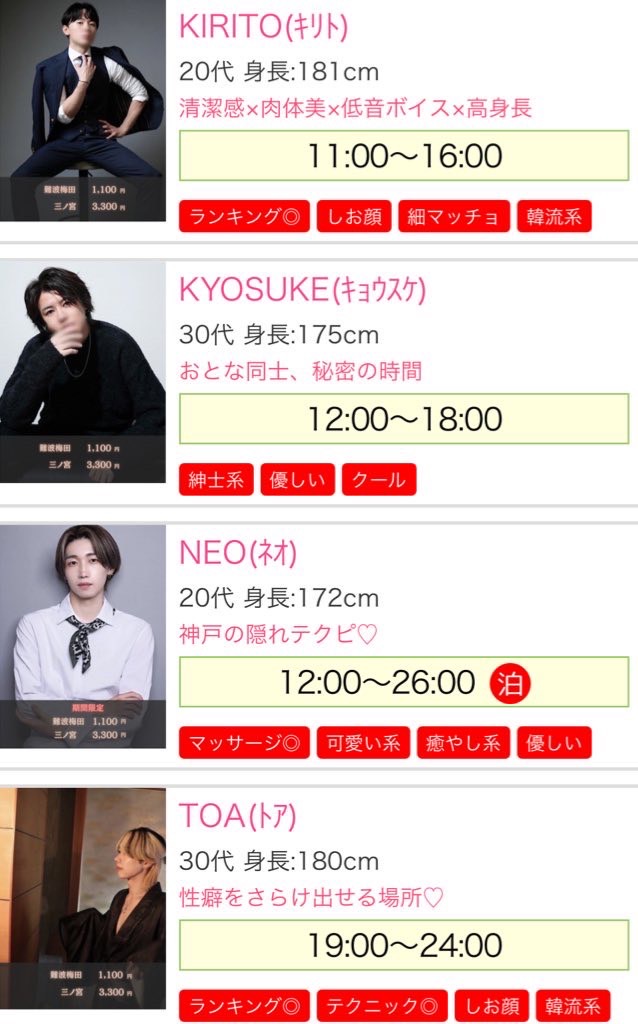The height and width of the screenshot is (1024, 638).
Task: Select NEO's profile photo
Action: (82, 635)
